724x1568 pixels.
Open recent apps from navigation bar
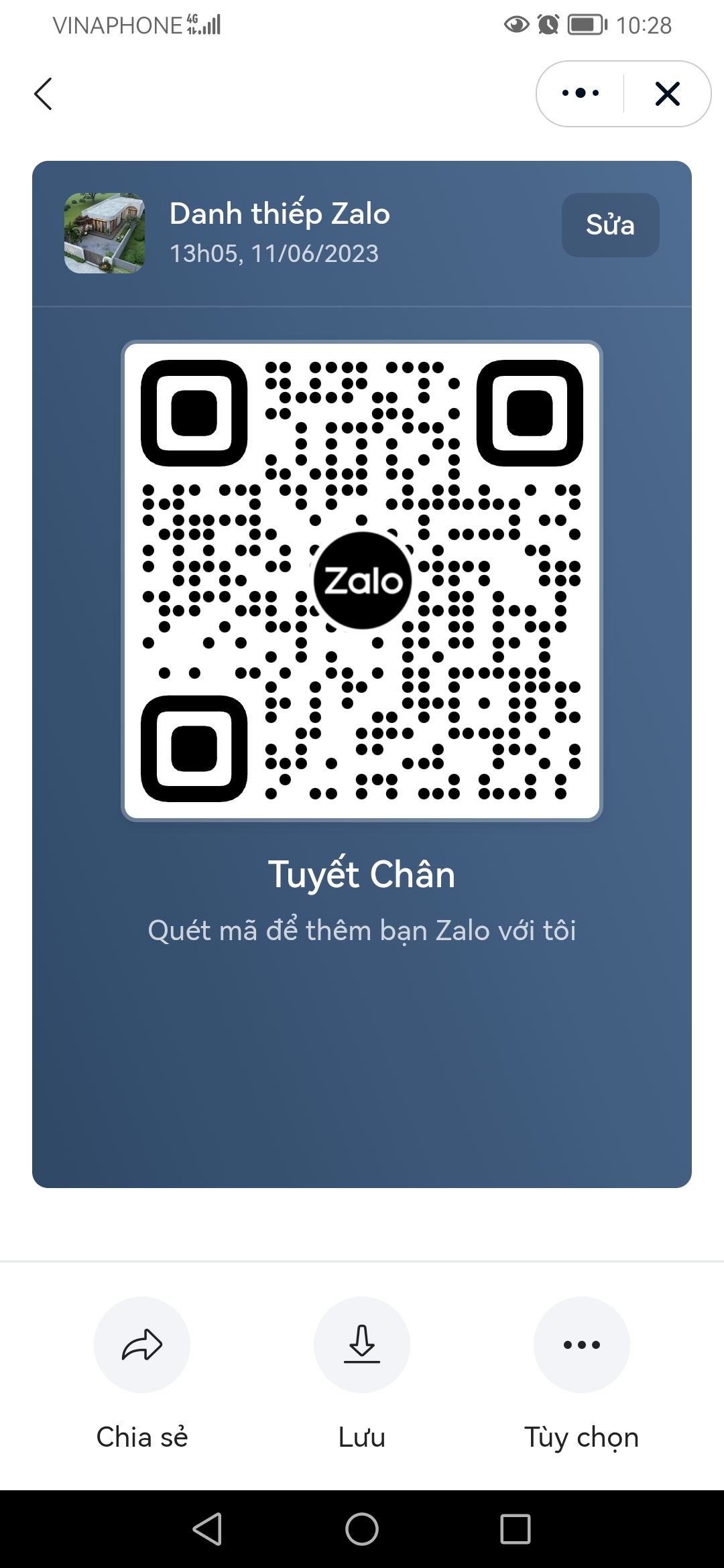coord(516,1529)
